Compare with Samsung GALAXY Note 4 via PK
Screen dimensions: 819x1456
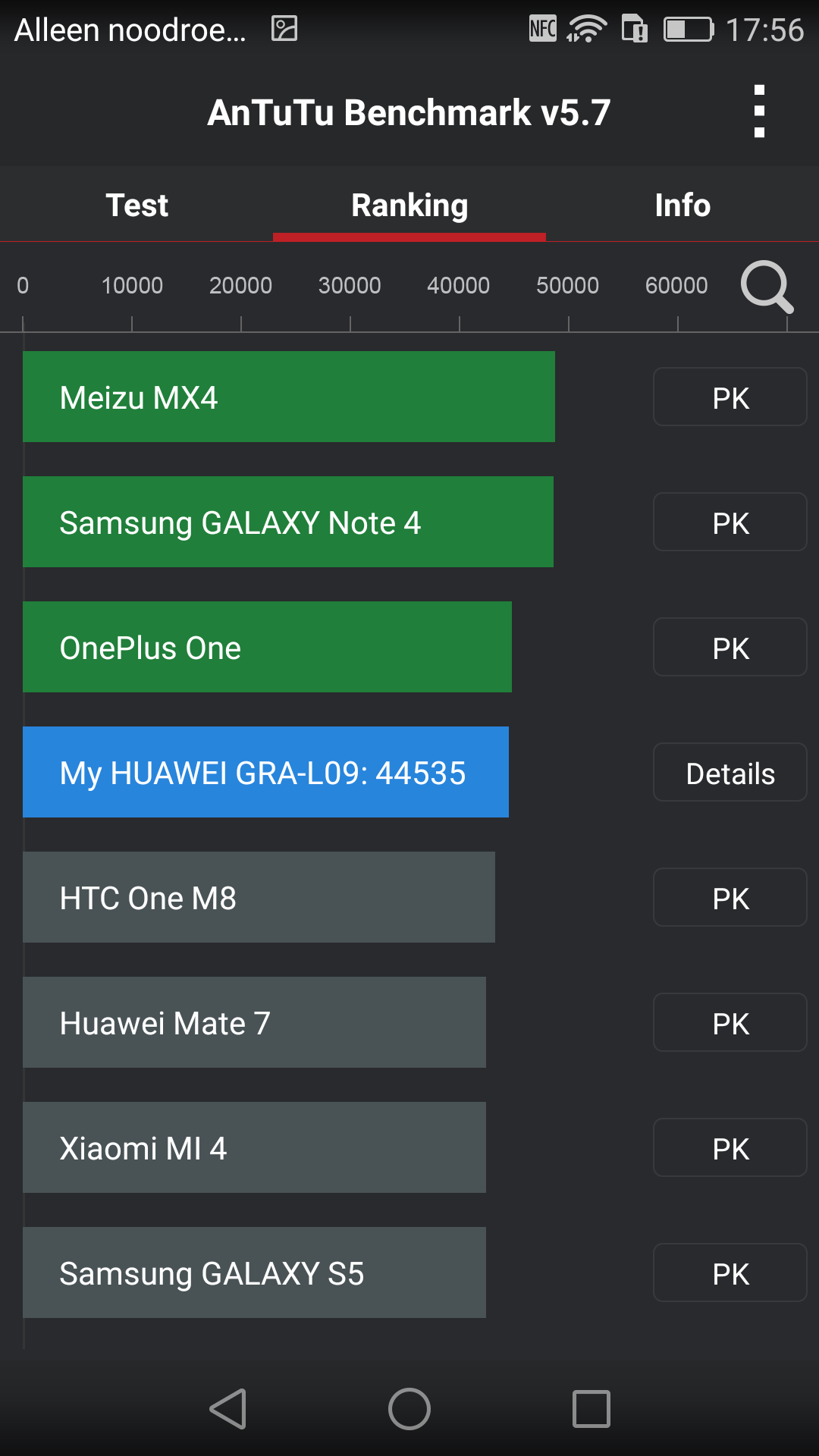click(x=730, y=522)
